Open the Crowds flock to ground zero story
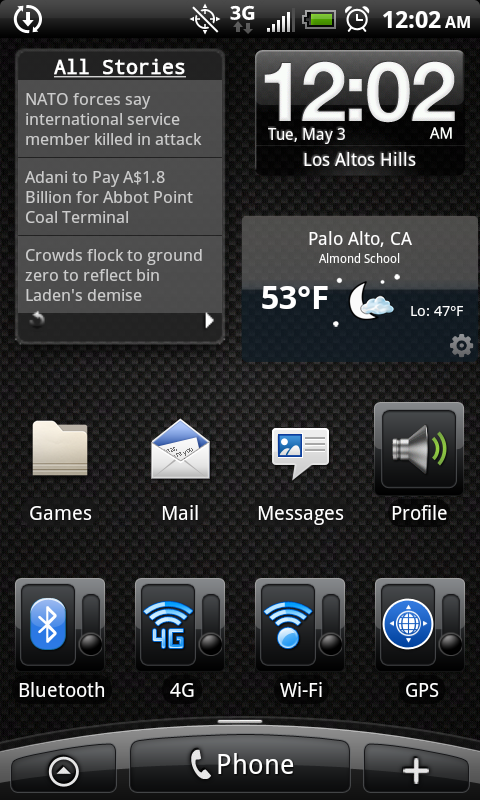Viewport: 480px width, 800px height. point(120,275)
